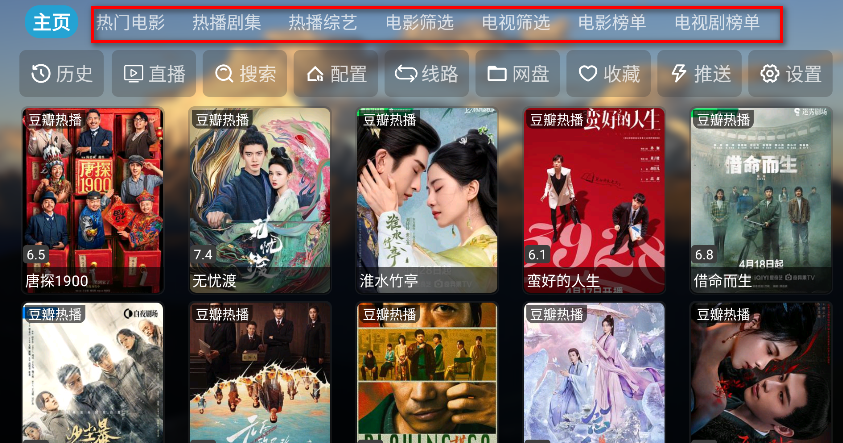Open the 无忧渡 poster card
The height and width of the screenshot is (443, 843).
260,198
